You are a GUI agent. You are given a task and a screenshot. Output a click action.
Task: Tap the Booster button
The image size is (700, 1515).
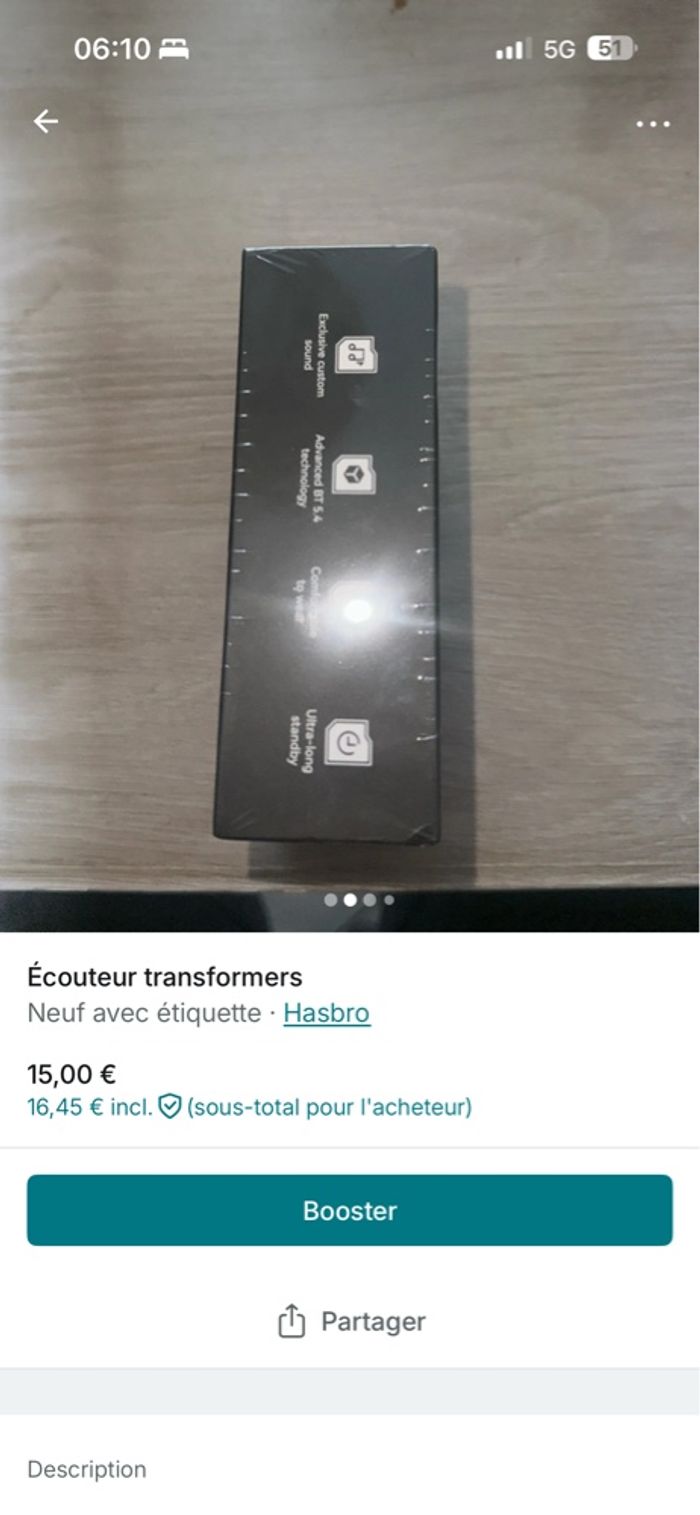coord(350,1210)
